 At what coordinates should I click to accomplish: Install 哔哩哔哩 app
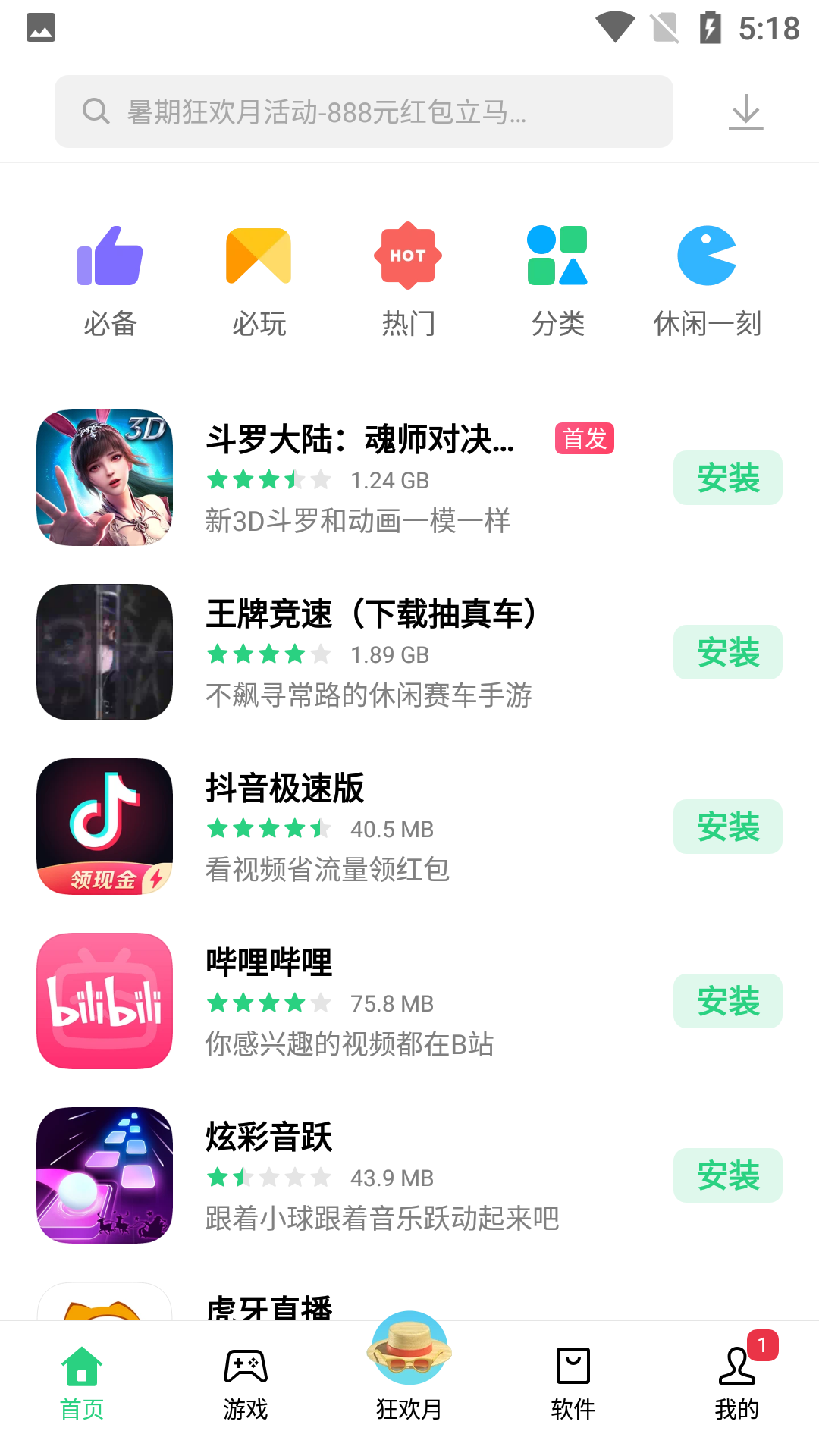(x=727, y=1001)
